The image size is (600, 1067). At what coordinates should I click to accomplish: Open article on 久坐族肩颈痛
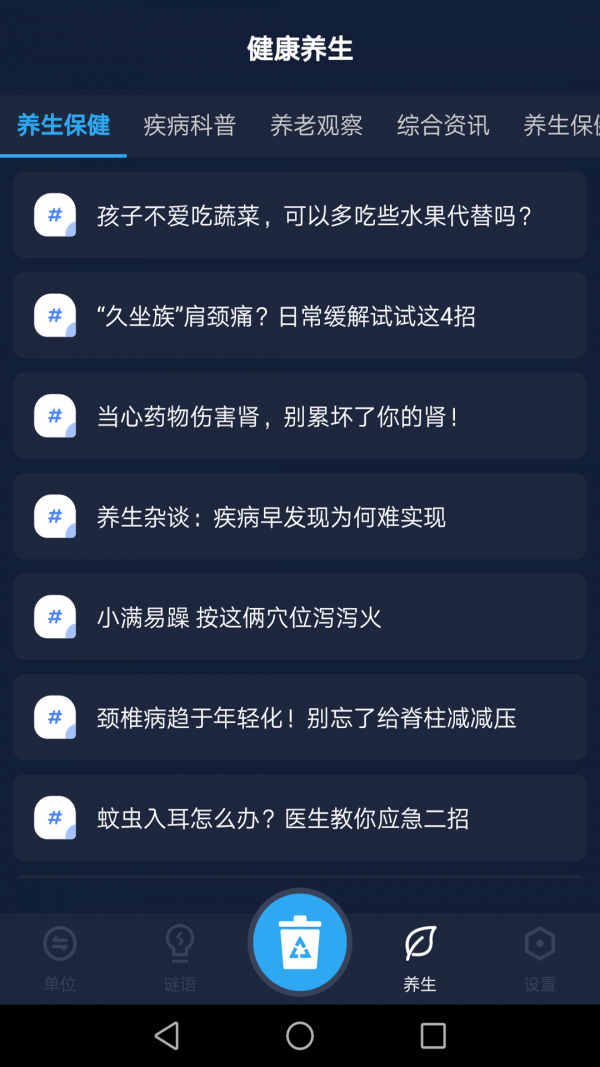[300, 316]
